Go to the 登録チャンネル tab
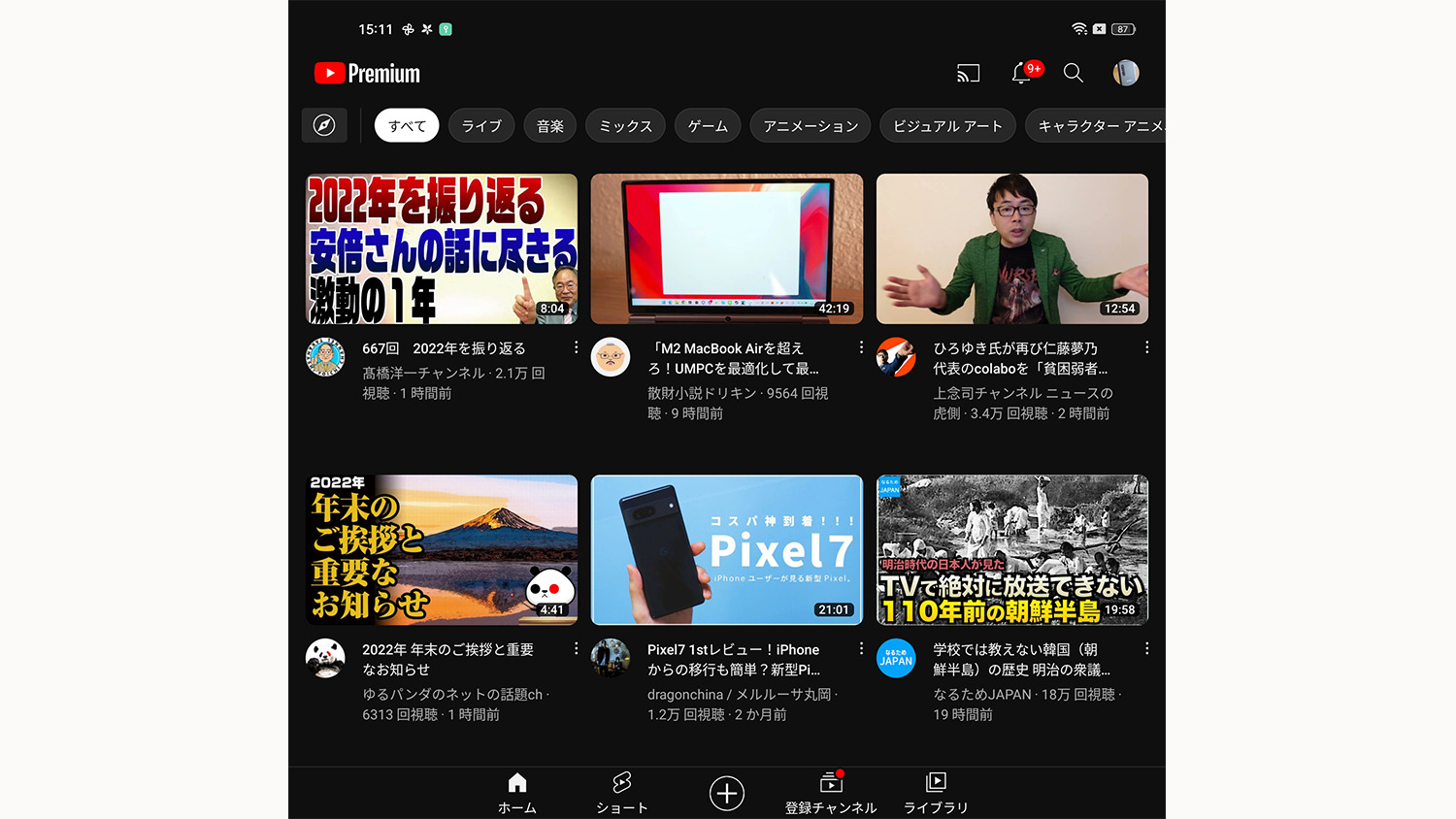Image resolution: width=1456 pixels, height=819 pixels. (x=831, y=792)
